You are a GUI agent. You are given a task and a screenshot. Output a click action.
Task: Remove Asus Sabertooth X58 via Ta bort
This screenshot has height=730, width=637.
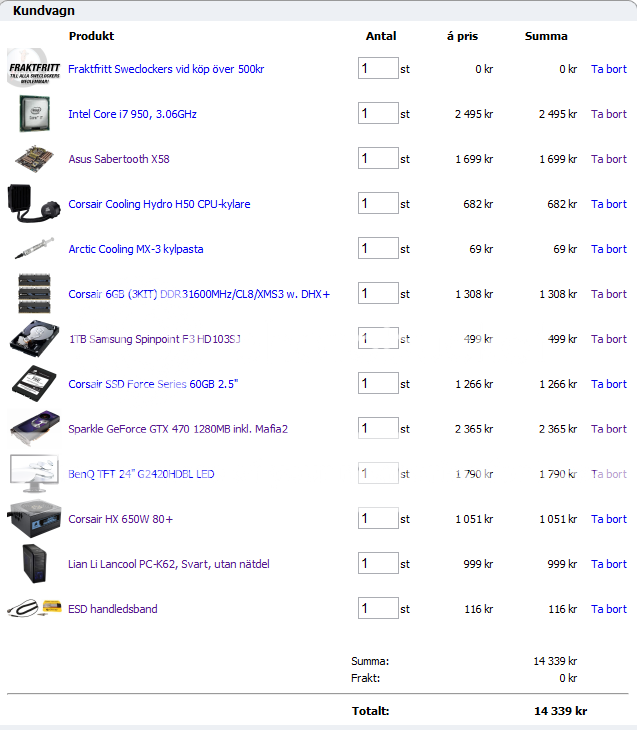click(x=608, y=159)
